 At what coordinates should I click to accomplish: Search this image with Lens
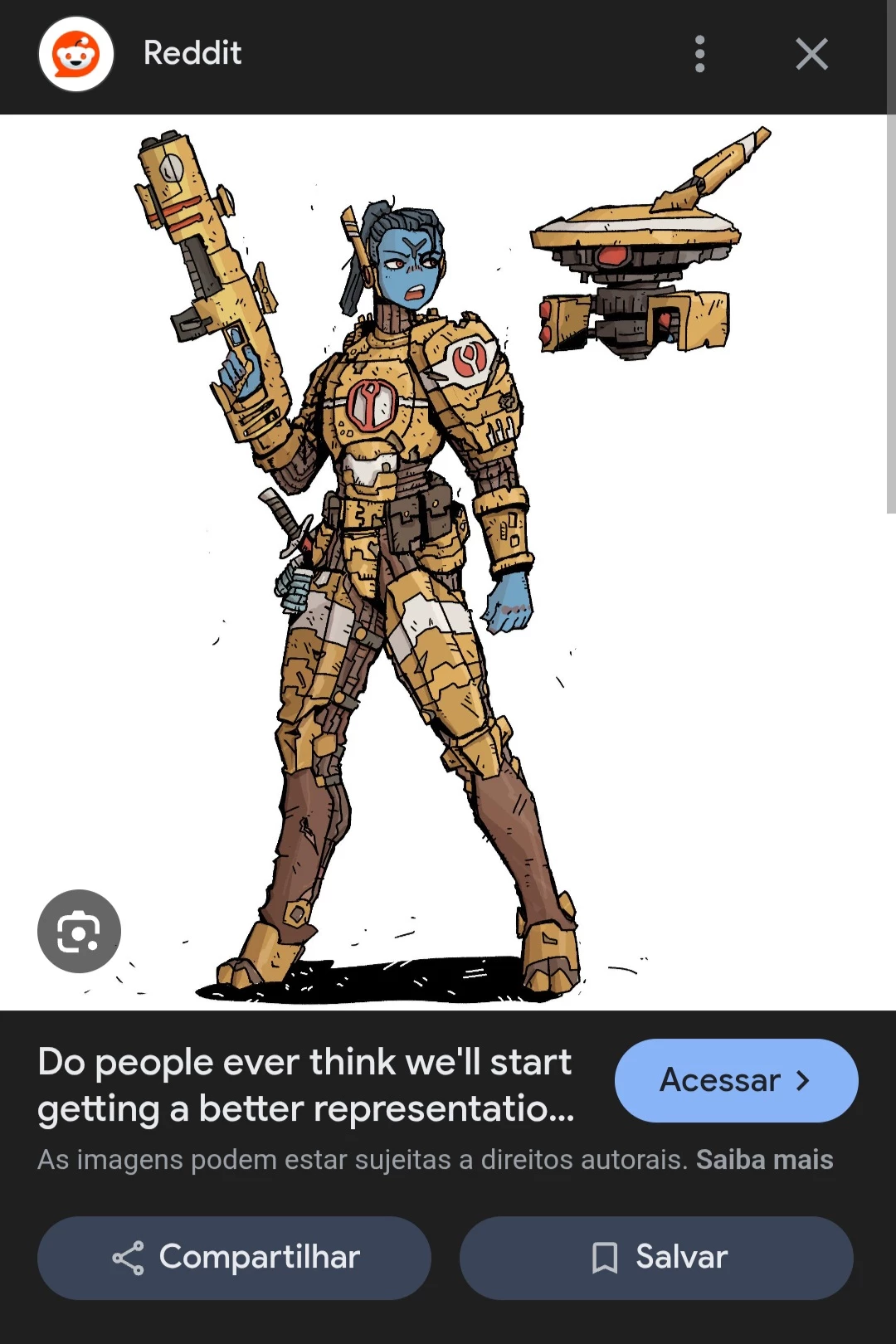click(x=79, y=931)
